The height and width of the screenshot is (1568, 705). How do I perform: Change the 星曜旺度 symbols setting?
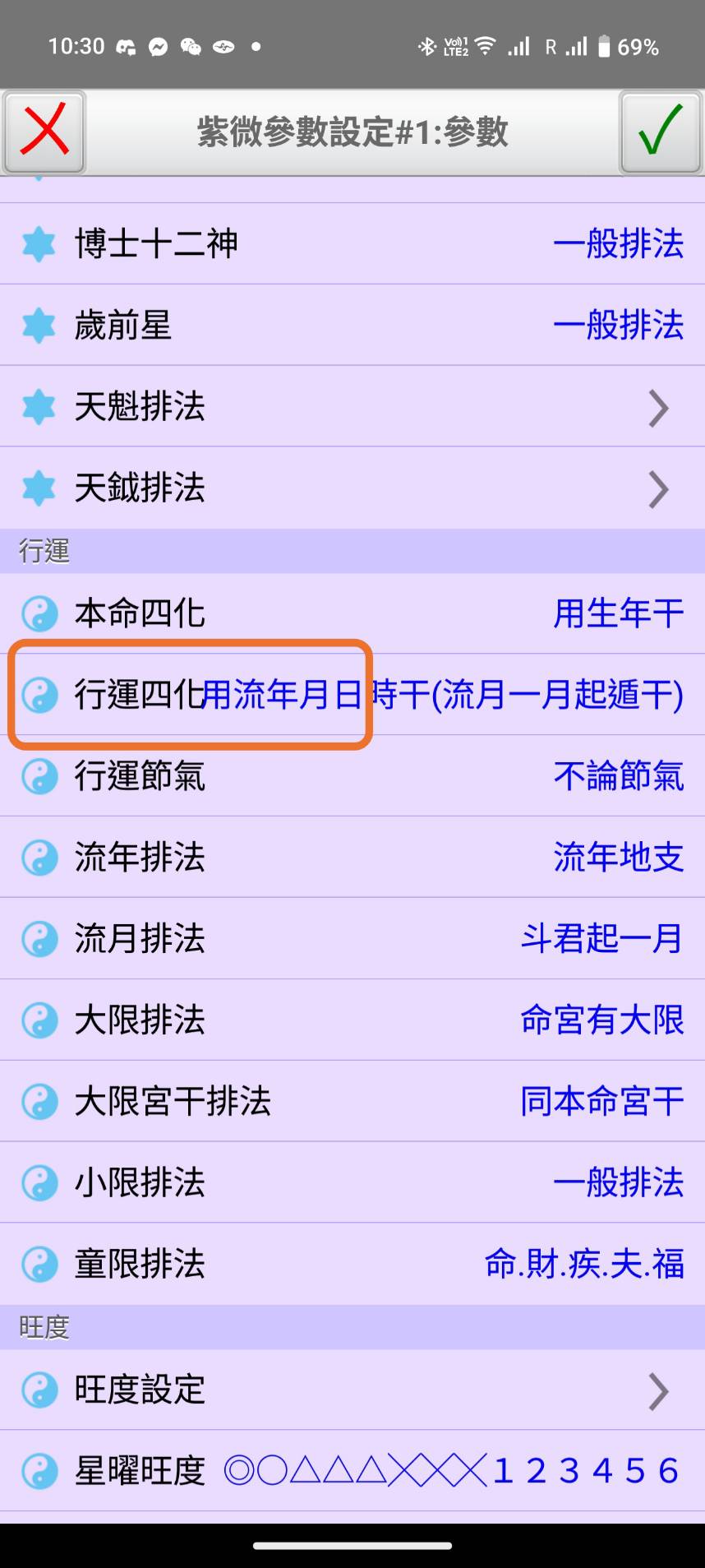pos(352,1471)
